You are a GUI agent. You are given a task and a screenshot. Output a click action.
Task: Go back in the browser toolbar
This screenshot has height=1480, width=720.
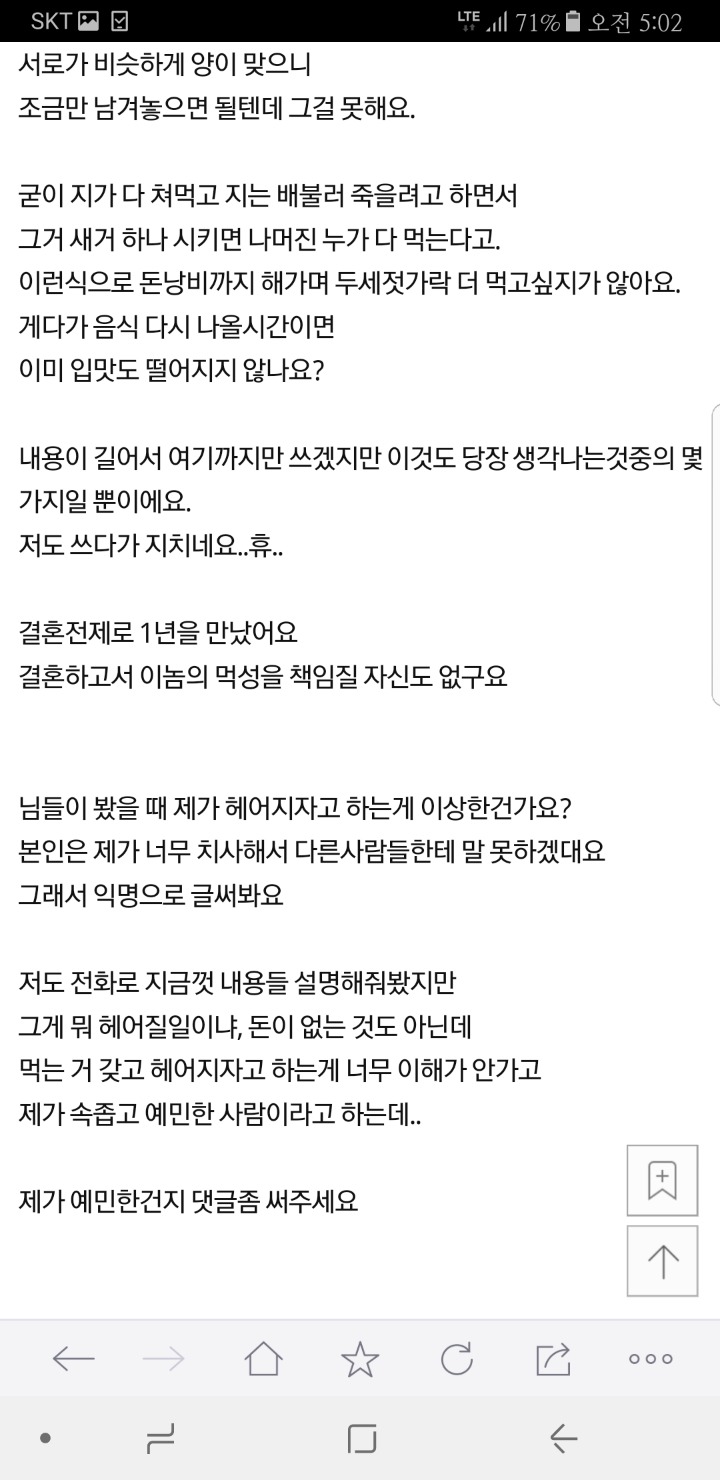point(73,1358)
